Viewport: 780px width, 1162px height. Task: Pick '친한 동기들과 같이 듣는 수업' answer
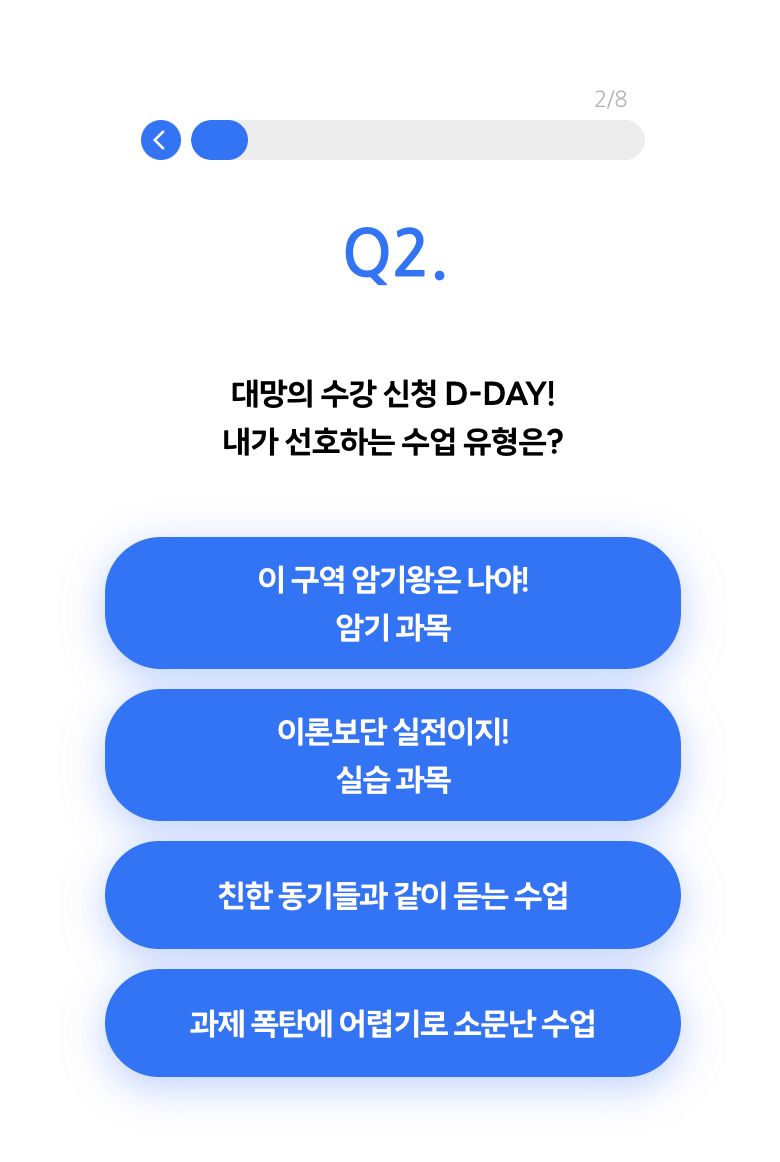pos(392,894)
